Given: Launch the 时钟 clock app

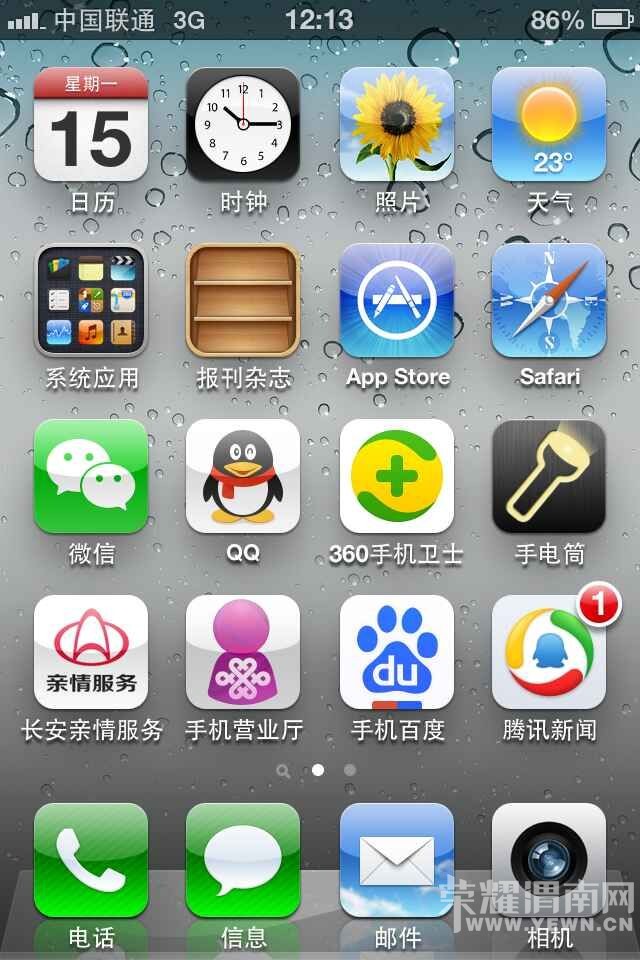Looking at the screenshot, I should pos(243,124).
